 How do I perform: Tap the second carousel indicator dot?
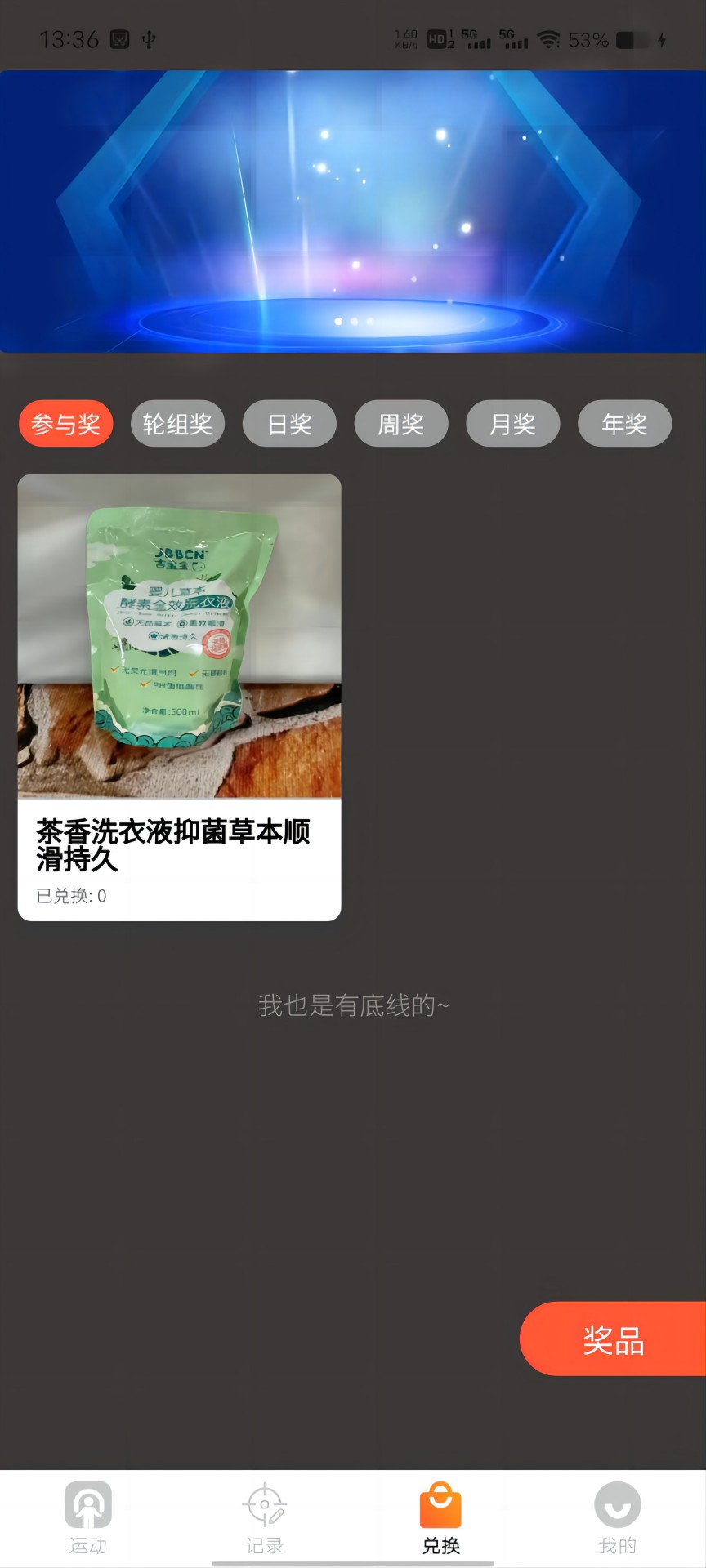(x=353, y=321)
